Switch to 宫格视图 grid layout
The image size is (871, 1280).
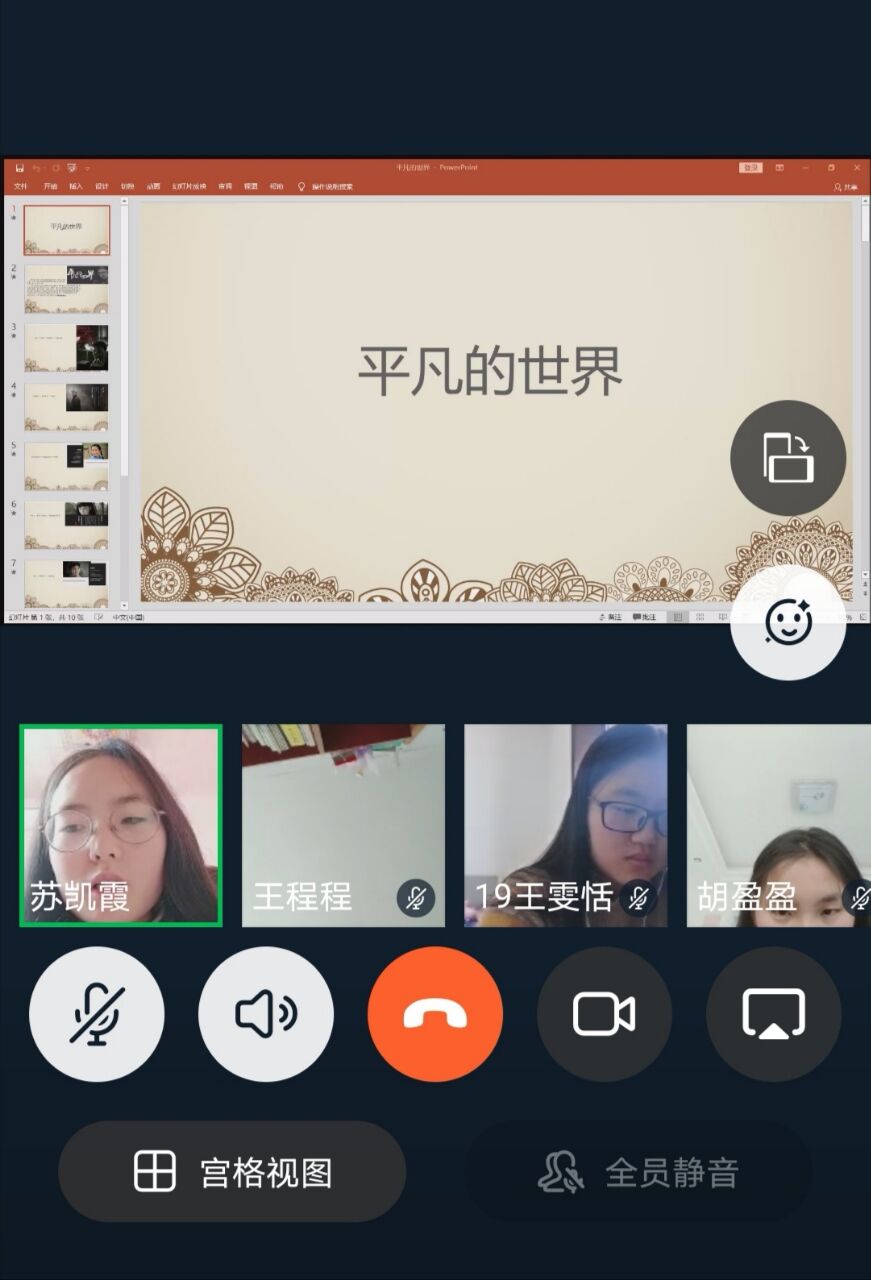(232, 1171)
